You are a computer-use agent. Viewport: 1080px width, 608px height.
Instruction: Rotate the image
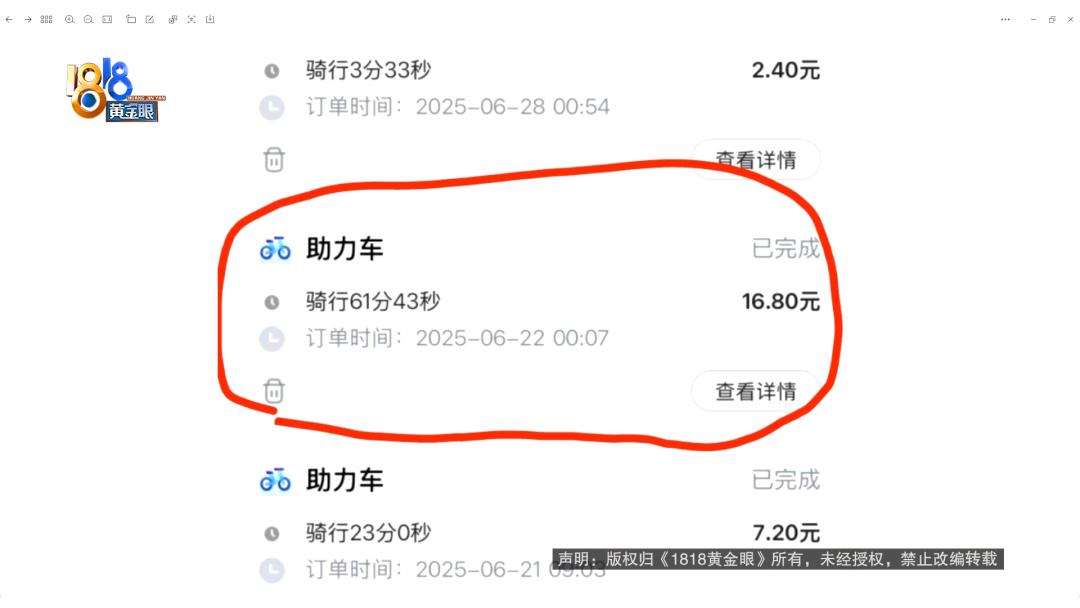[131, 19]
